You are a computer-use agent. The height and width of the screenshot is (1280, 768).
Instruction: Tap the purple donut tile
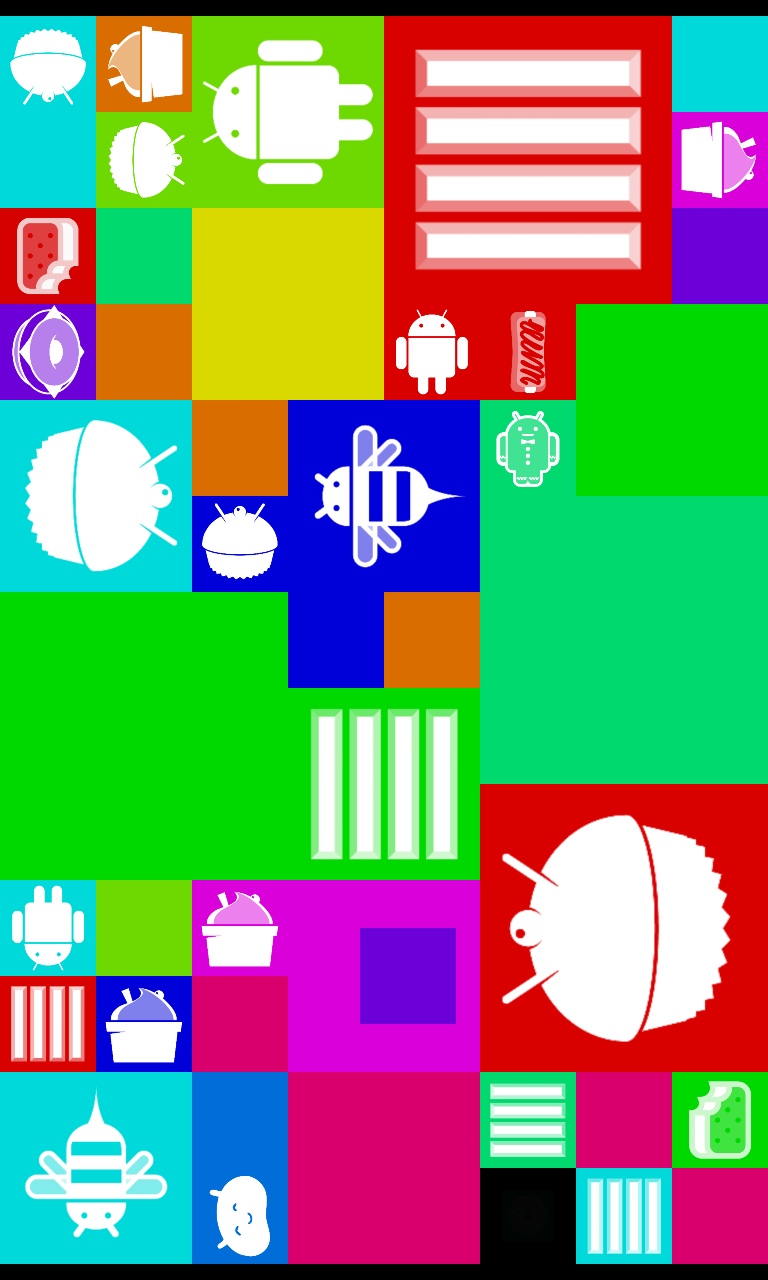[48, 352]
